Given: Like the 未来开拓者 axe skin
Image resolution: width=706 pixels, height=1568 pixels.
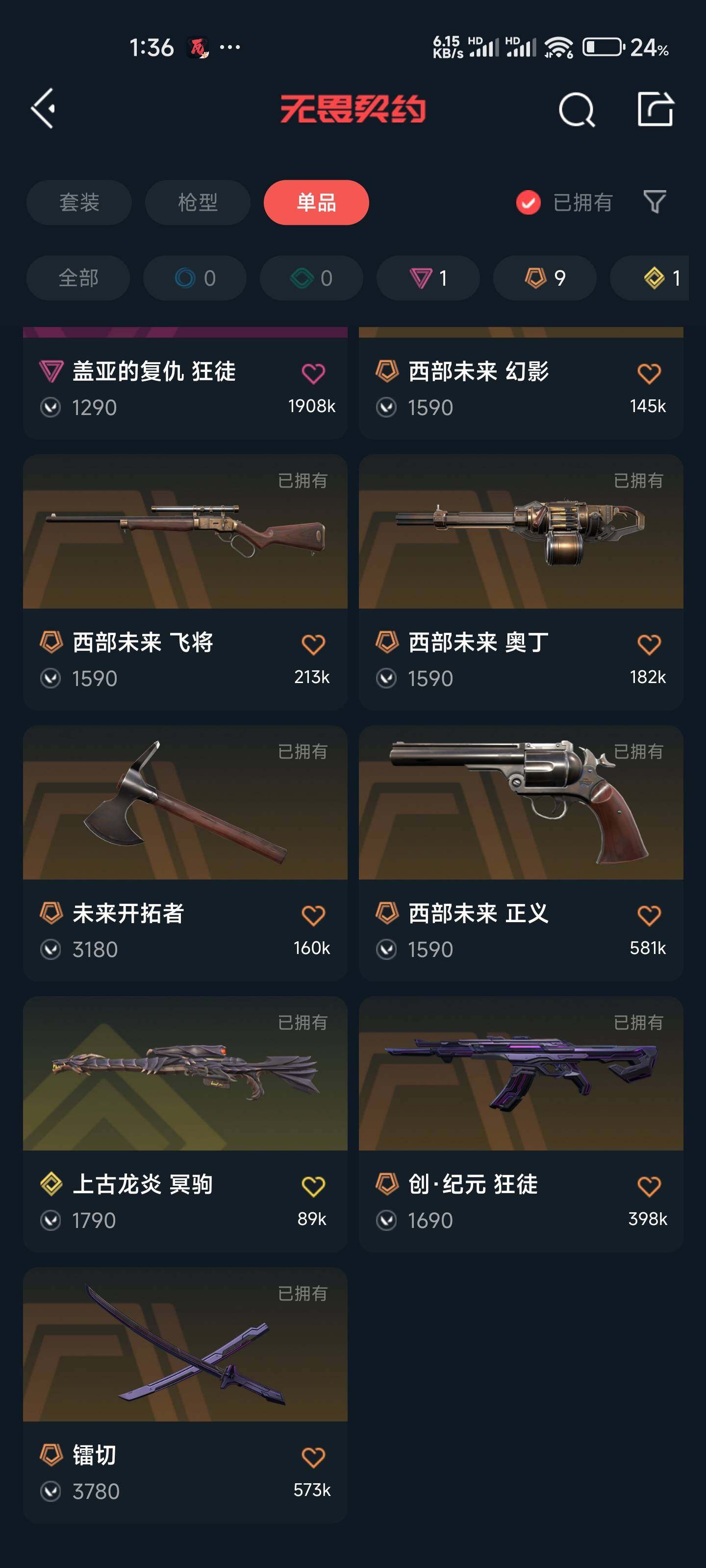Looking at the screenshot, I should click(x=313, y=915).
